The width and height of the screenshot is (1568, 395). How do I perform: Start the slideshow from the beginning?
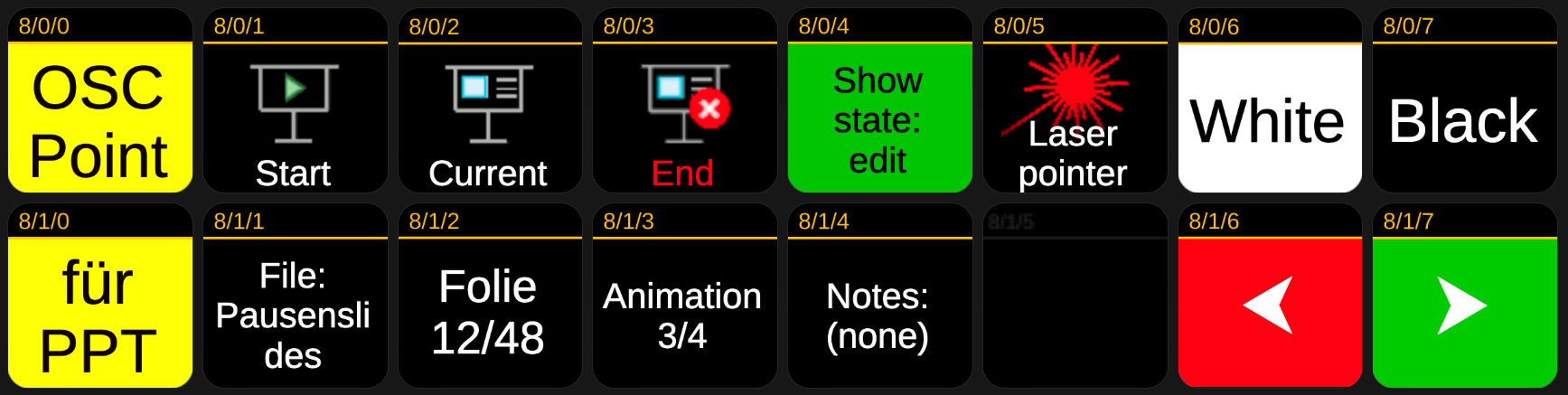tap(295, 118)
